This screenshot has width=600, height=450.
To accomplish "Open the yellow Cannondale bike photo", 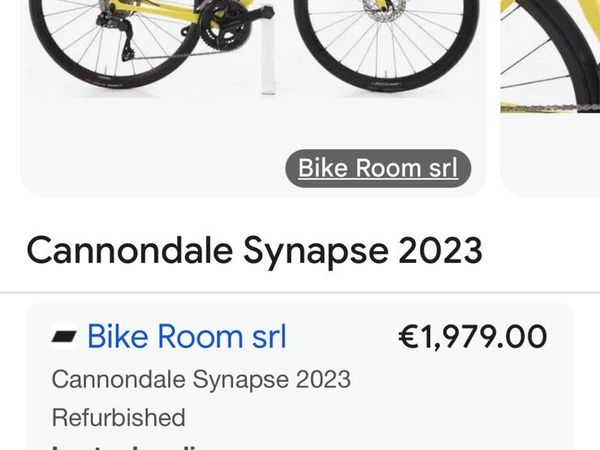I will tap(250, 60).
